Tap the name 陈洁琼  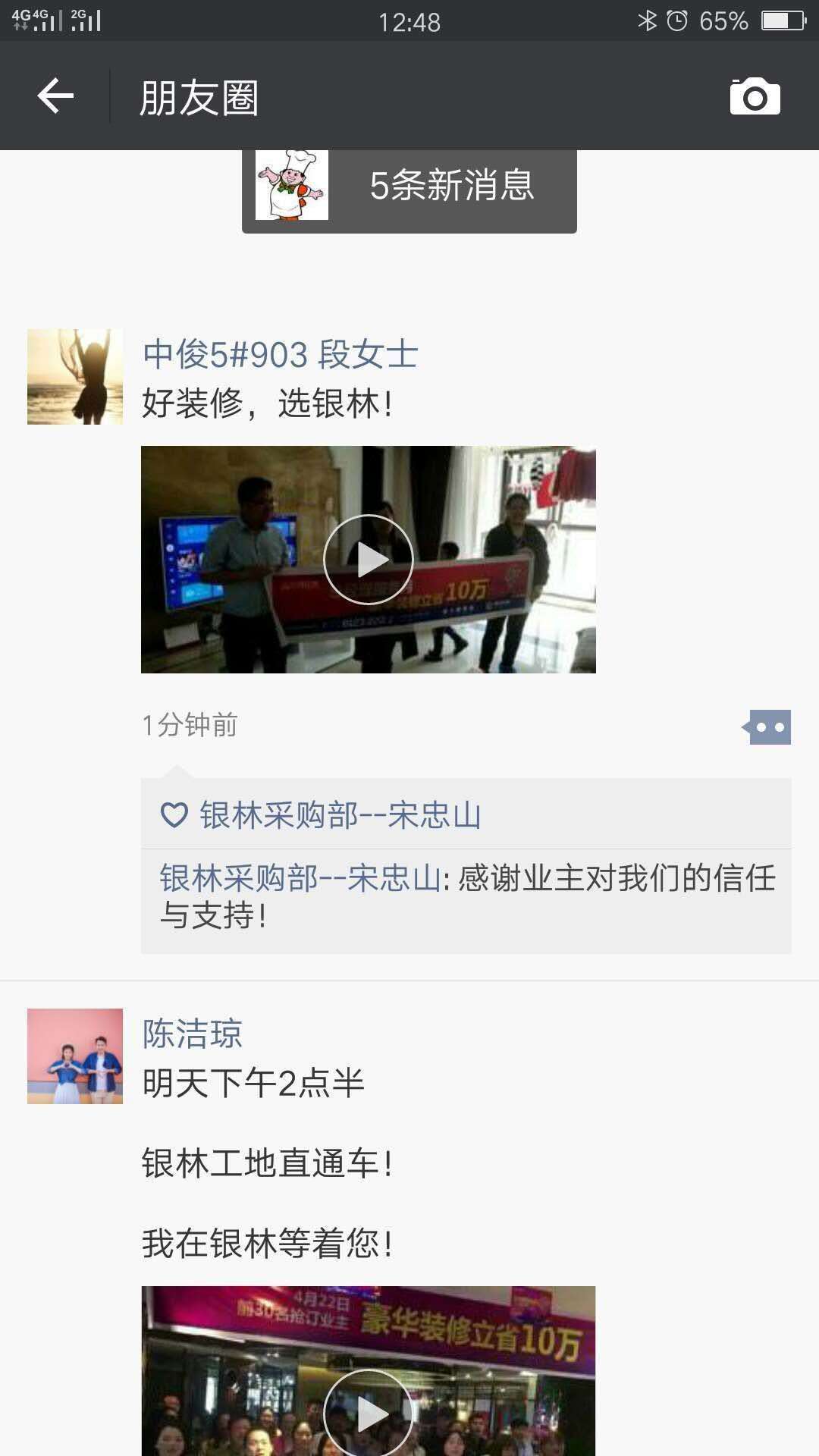193,1034
